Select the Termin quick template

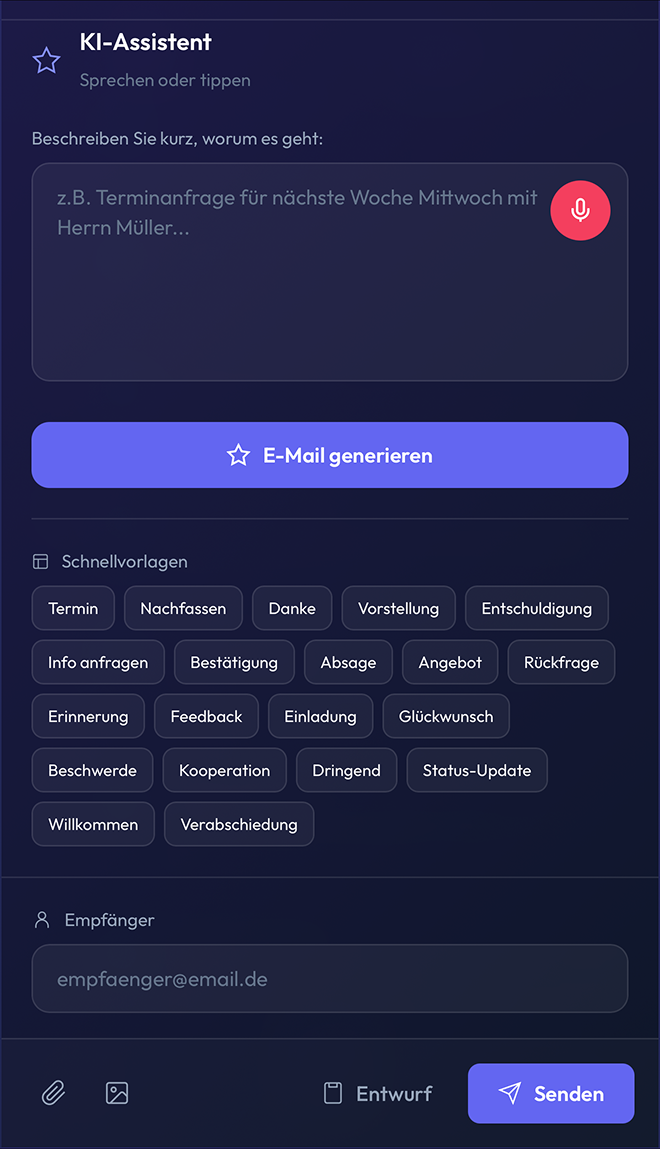pyautogui.click(x=73, y=608)
